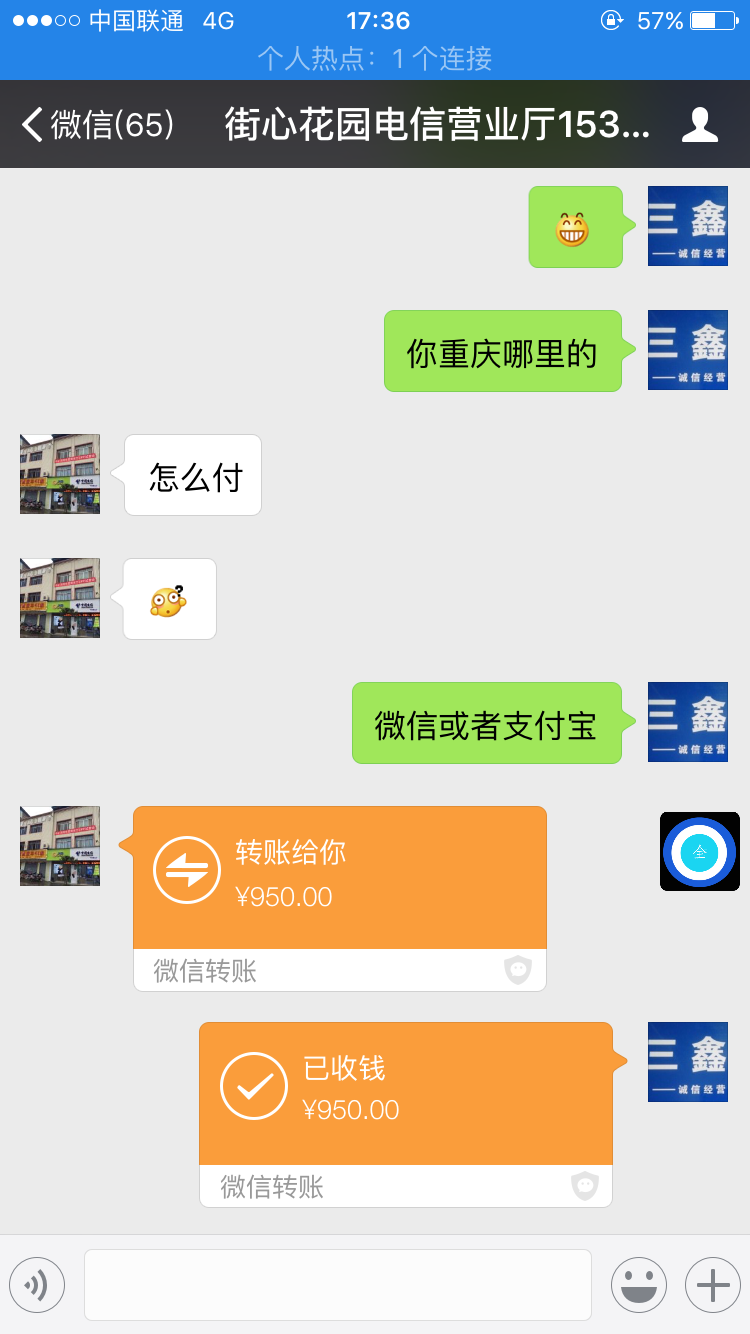The height and width of the screenshot is (1334, 750).
Task: Go back to the 微信 chat list
Action: (97, 125)
